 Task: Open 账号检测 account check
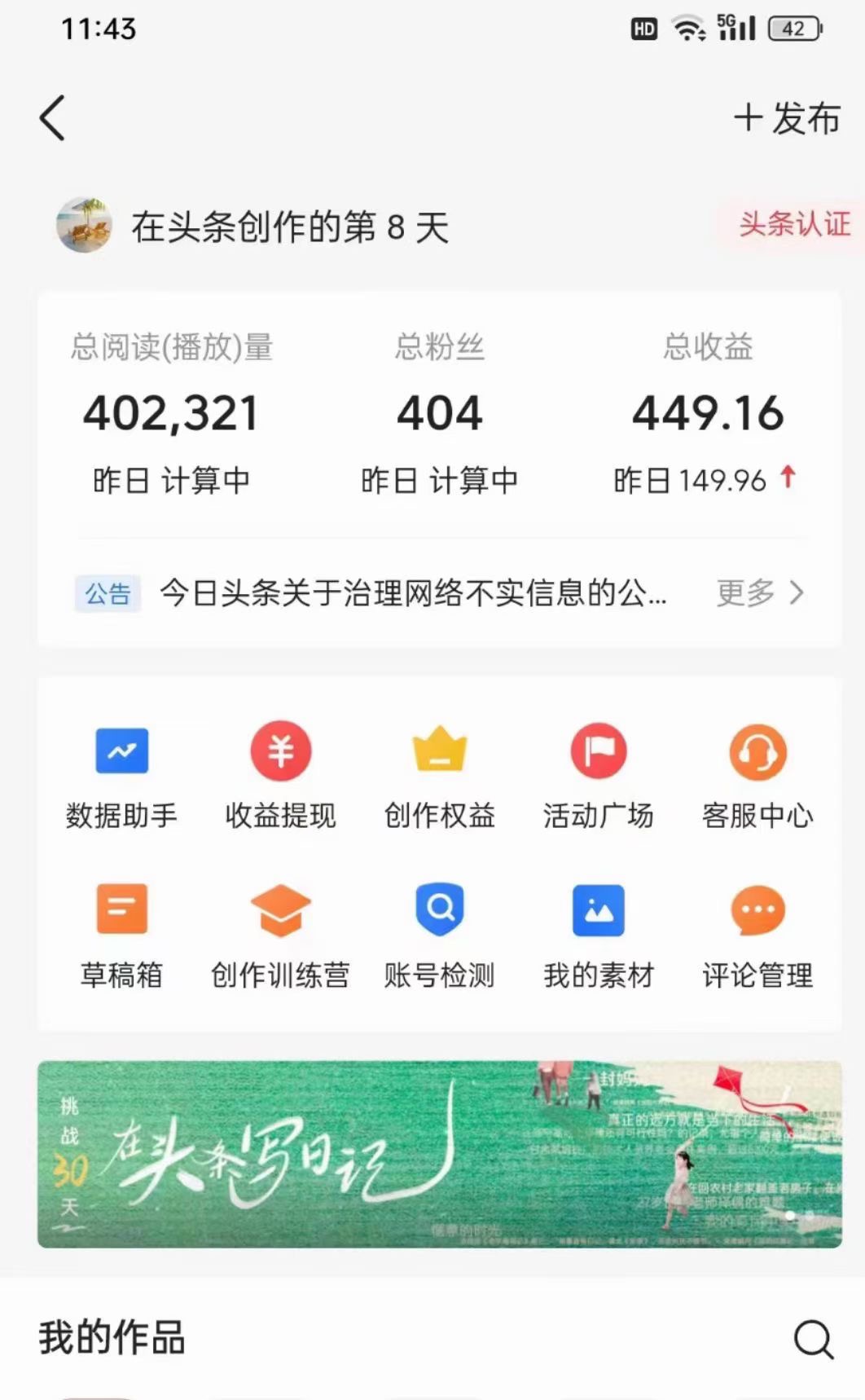439,934
